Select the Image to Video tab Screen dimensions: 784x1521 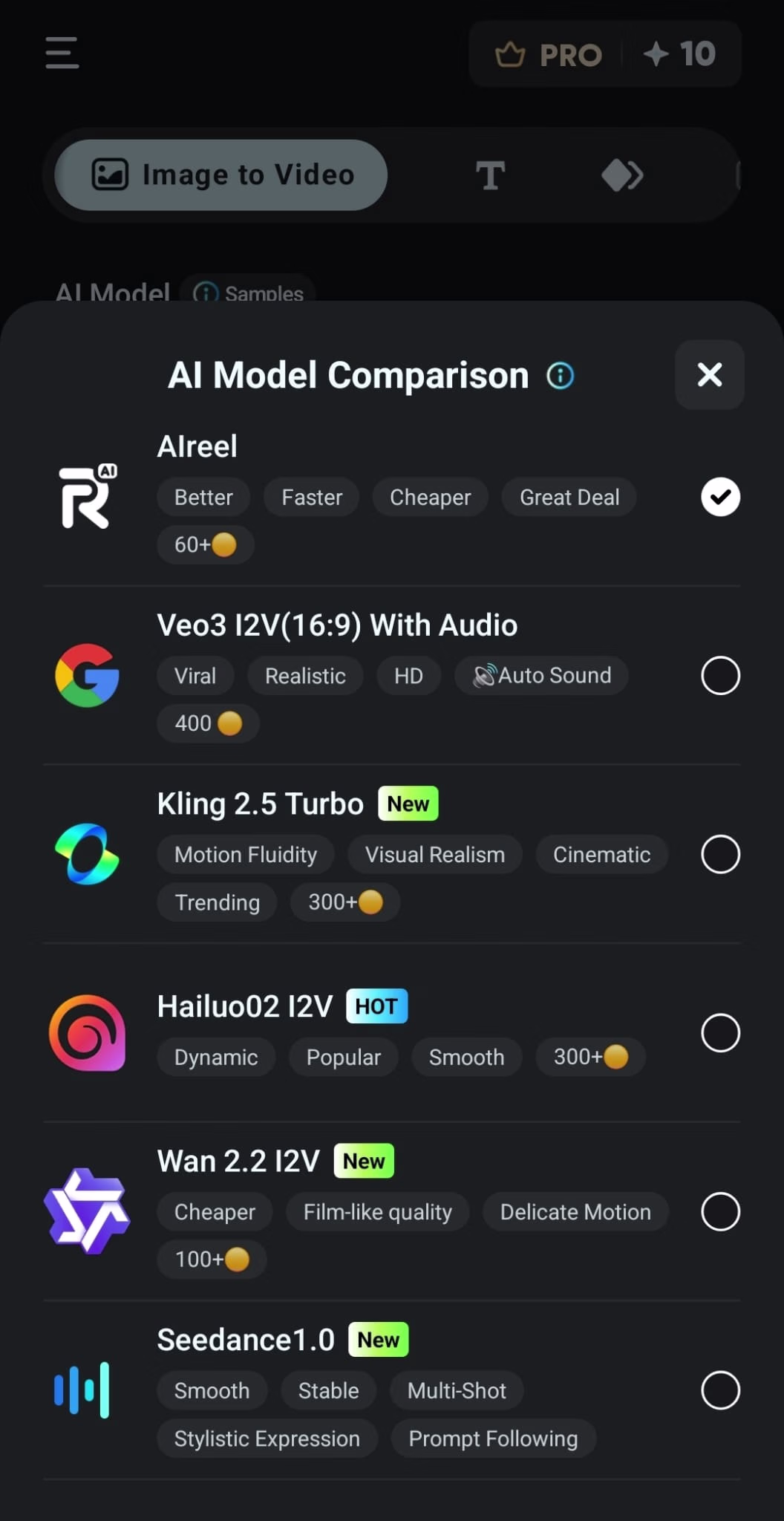coord(221,175)
